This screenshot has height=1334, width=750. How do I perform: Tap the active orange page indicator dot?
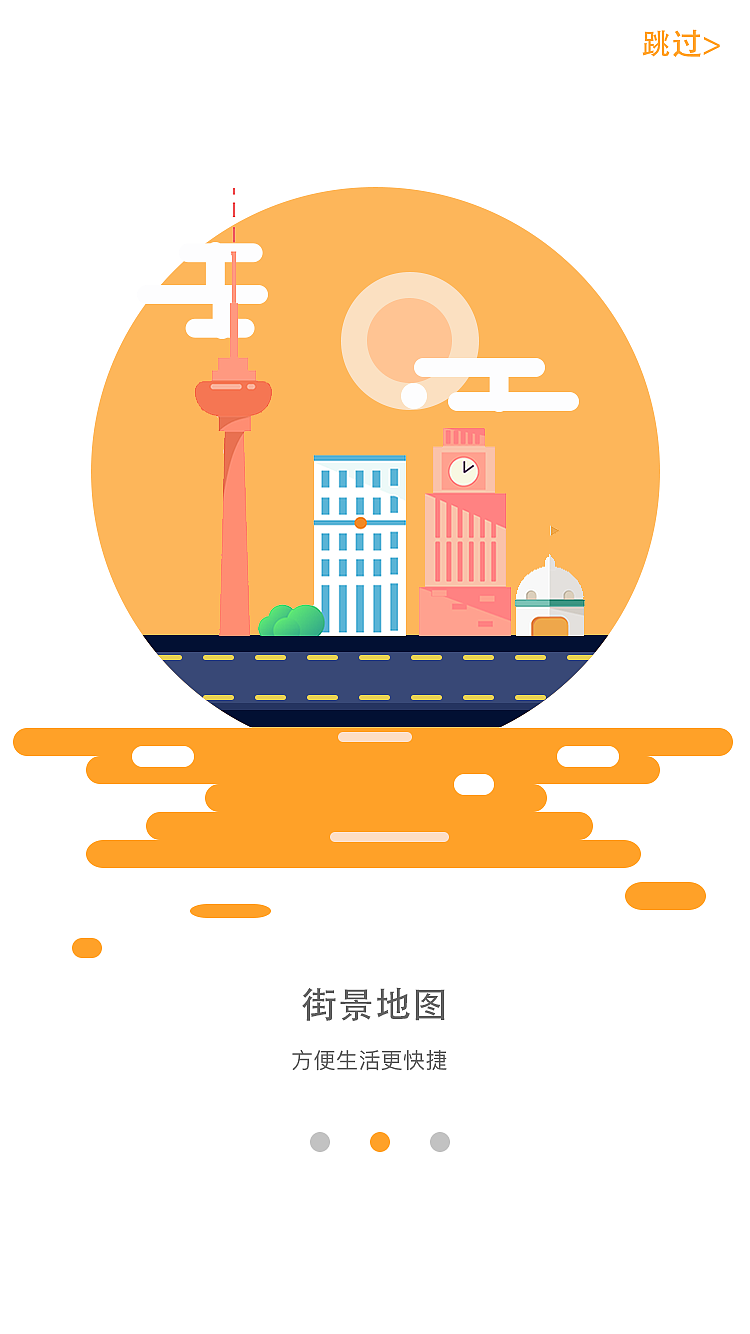point(379,1142)
